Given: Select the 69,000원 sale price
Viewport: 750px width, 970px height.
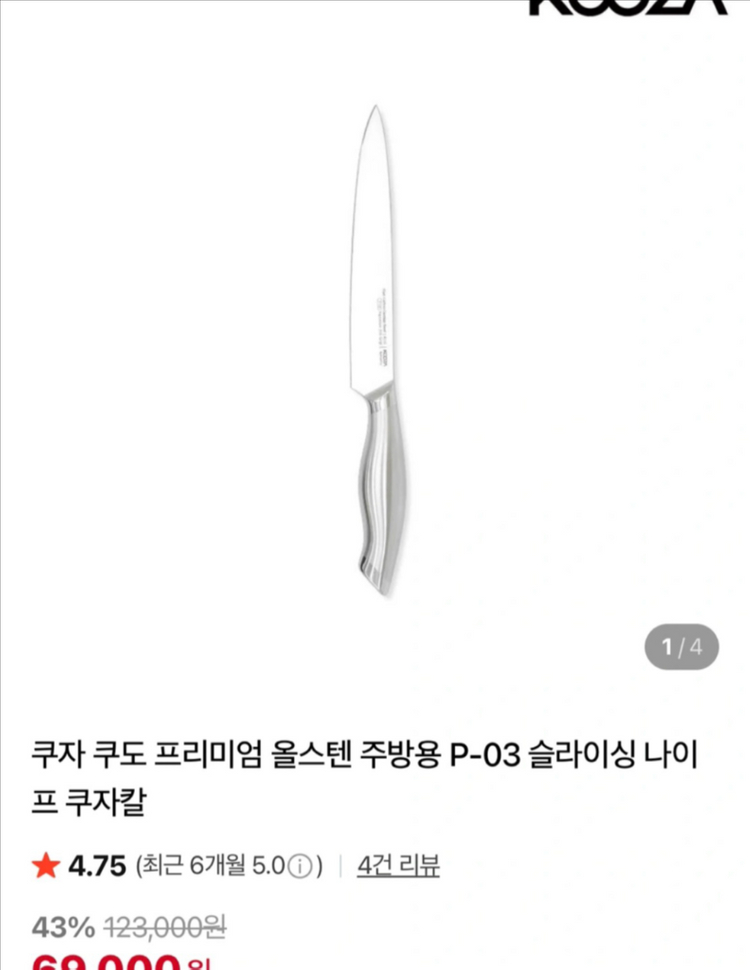Looking at the screenshot, I should pos(110,960).
